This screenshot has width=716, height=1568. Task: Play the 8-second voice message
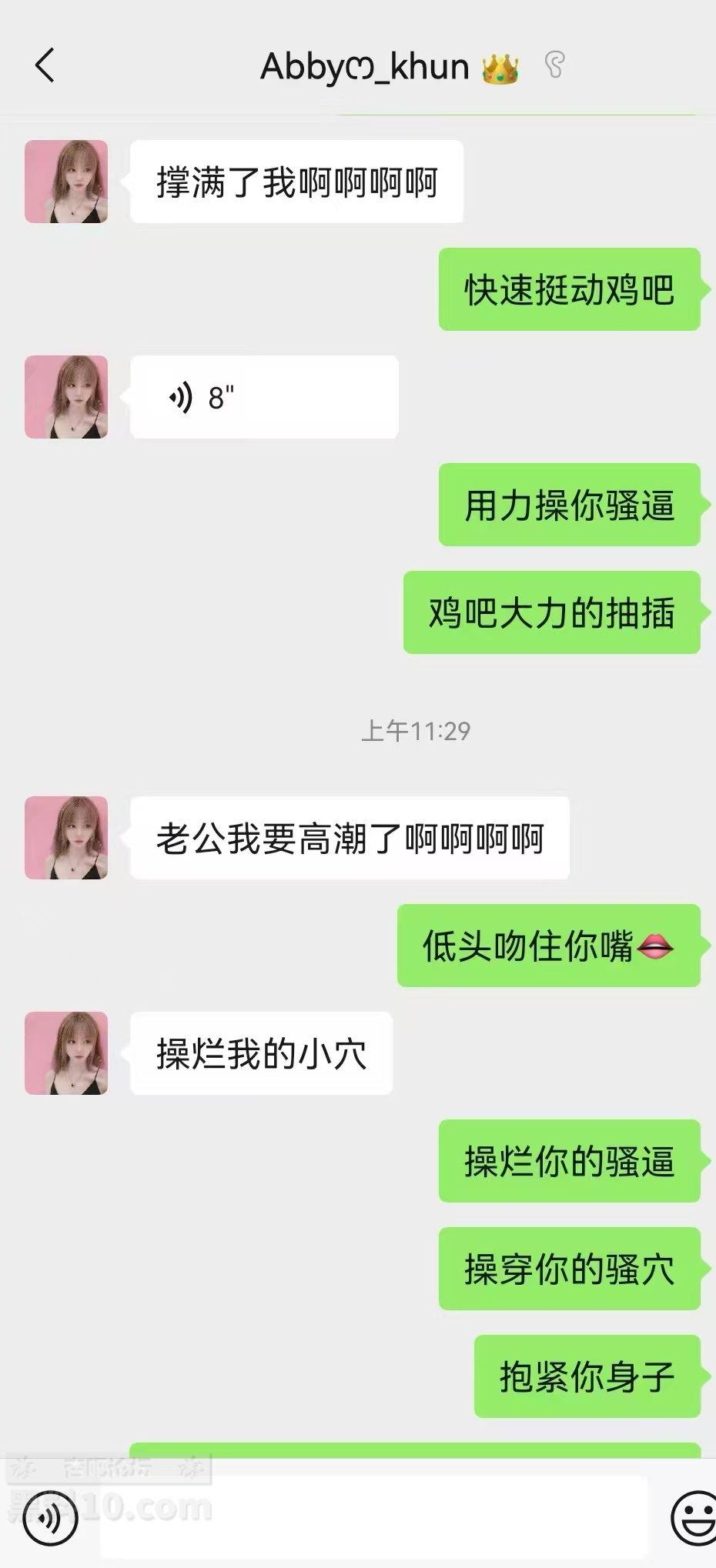(x=263, y=397)
